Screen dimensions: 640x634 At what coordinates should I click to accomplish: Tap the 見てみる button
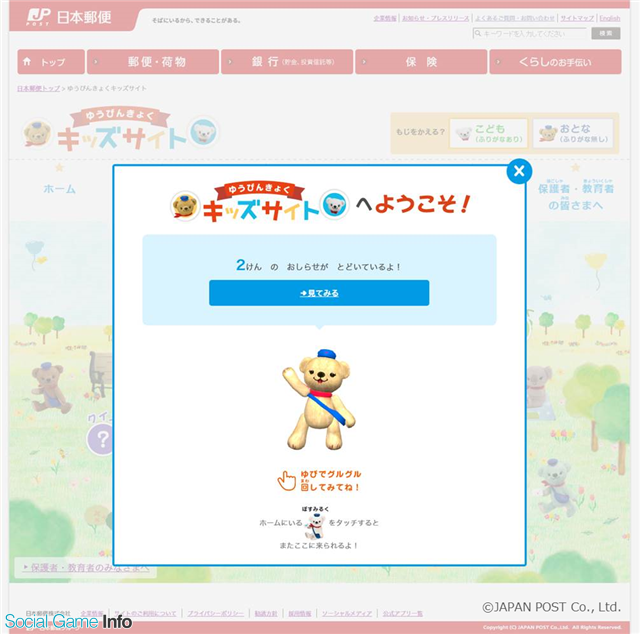coord(319,293)
